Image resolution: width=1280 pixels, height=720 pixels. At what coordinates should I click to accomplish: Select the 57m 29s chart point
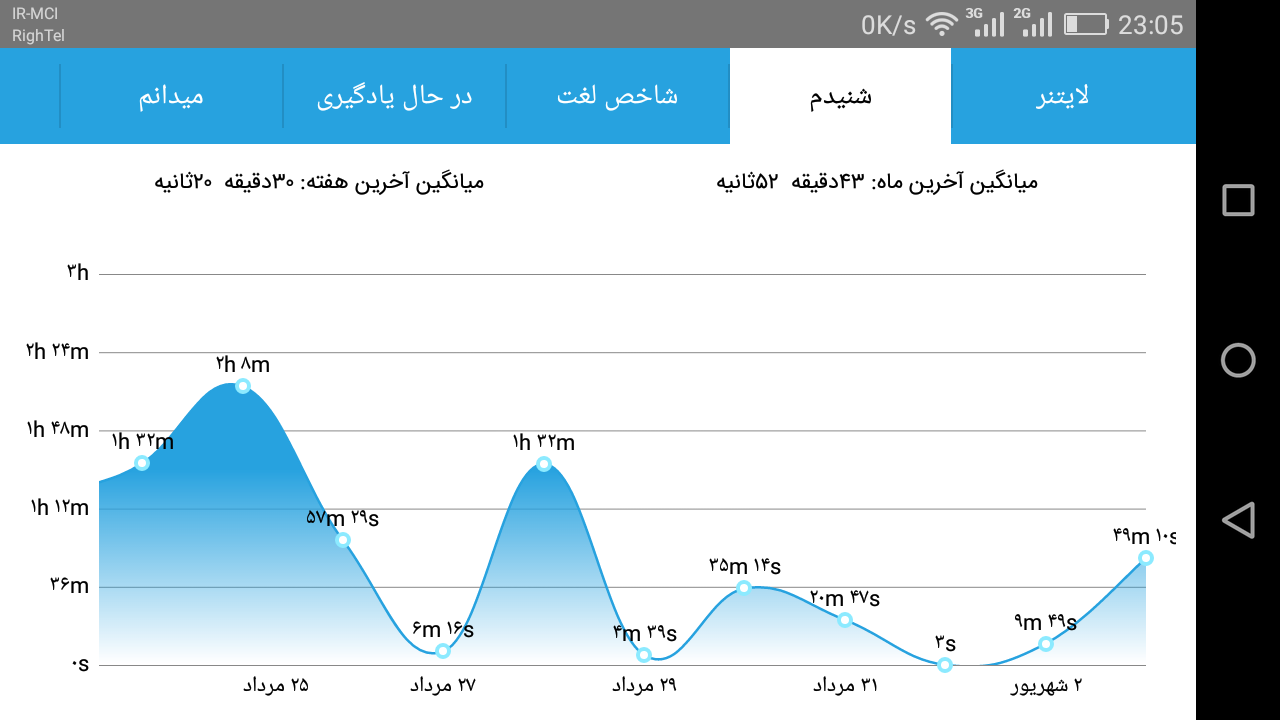click(343, 540)
